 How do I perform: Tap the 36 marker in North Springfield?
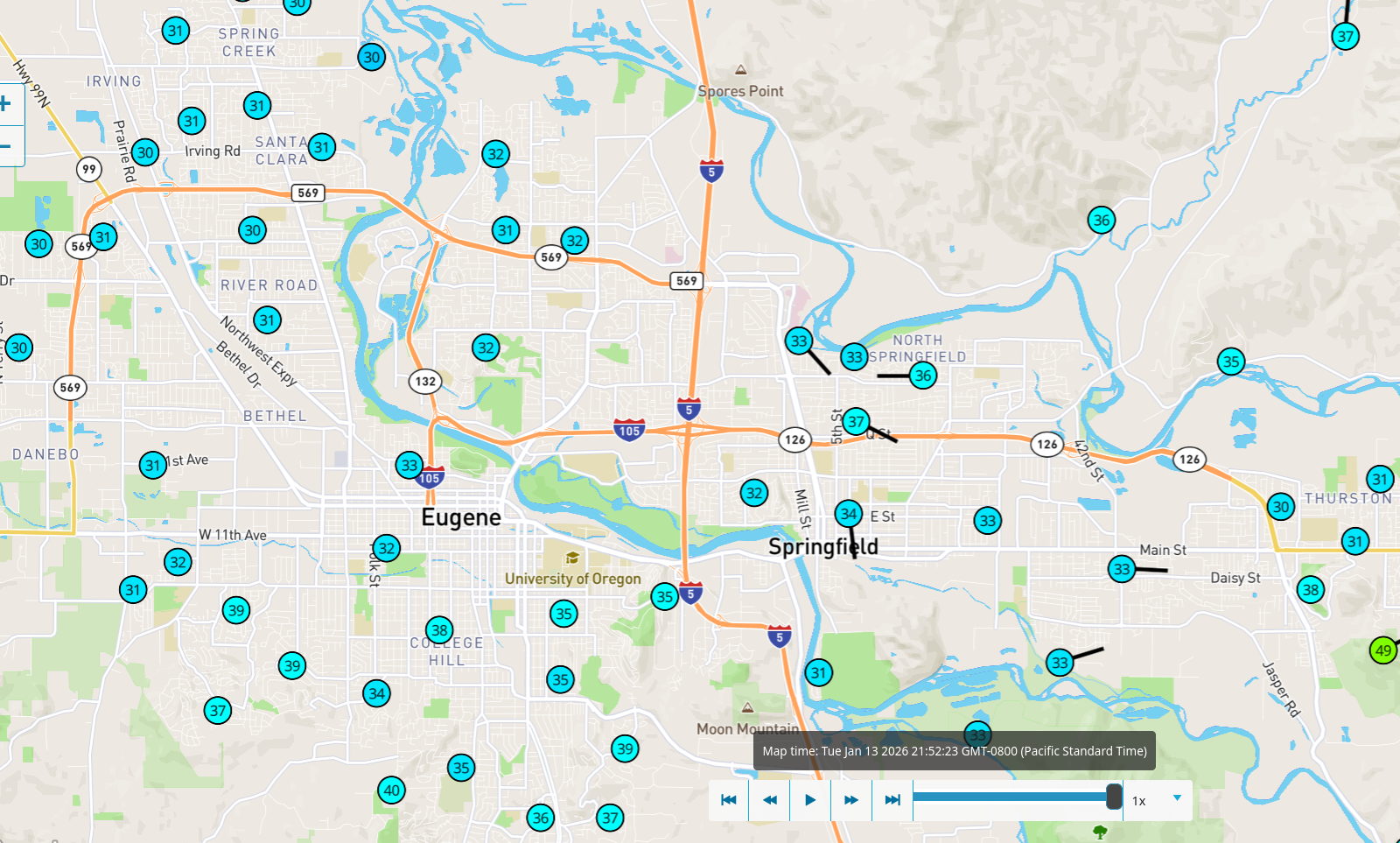tap(922, 376)
